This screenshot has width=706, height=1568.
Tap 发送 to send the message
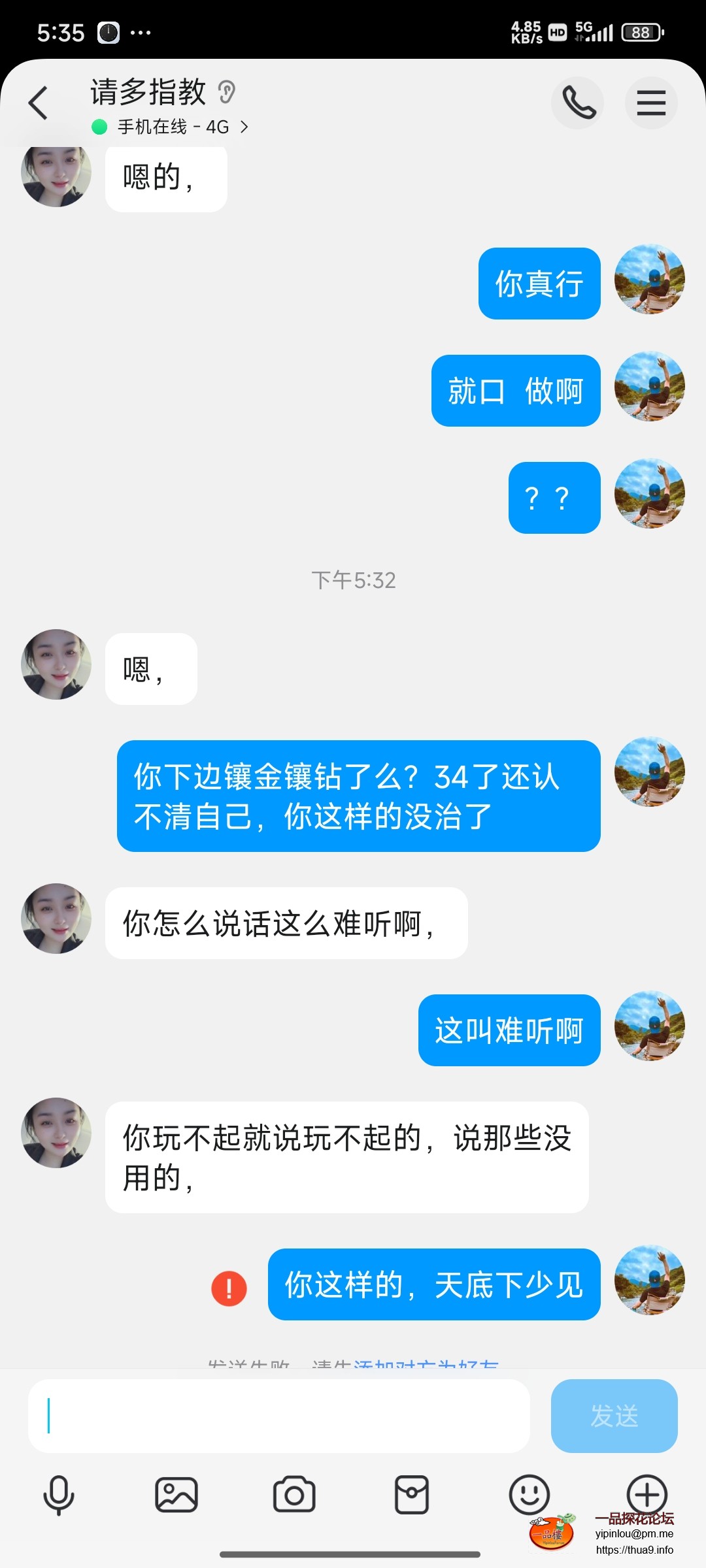click(613, 1416)
